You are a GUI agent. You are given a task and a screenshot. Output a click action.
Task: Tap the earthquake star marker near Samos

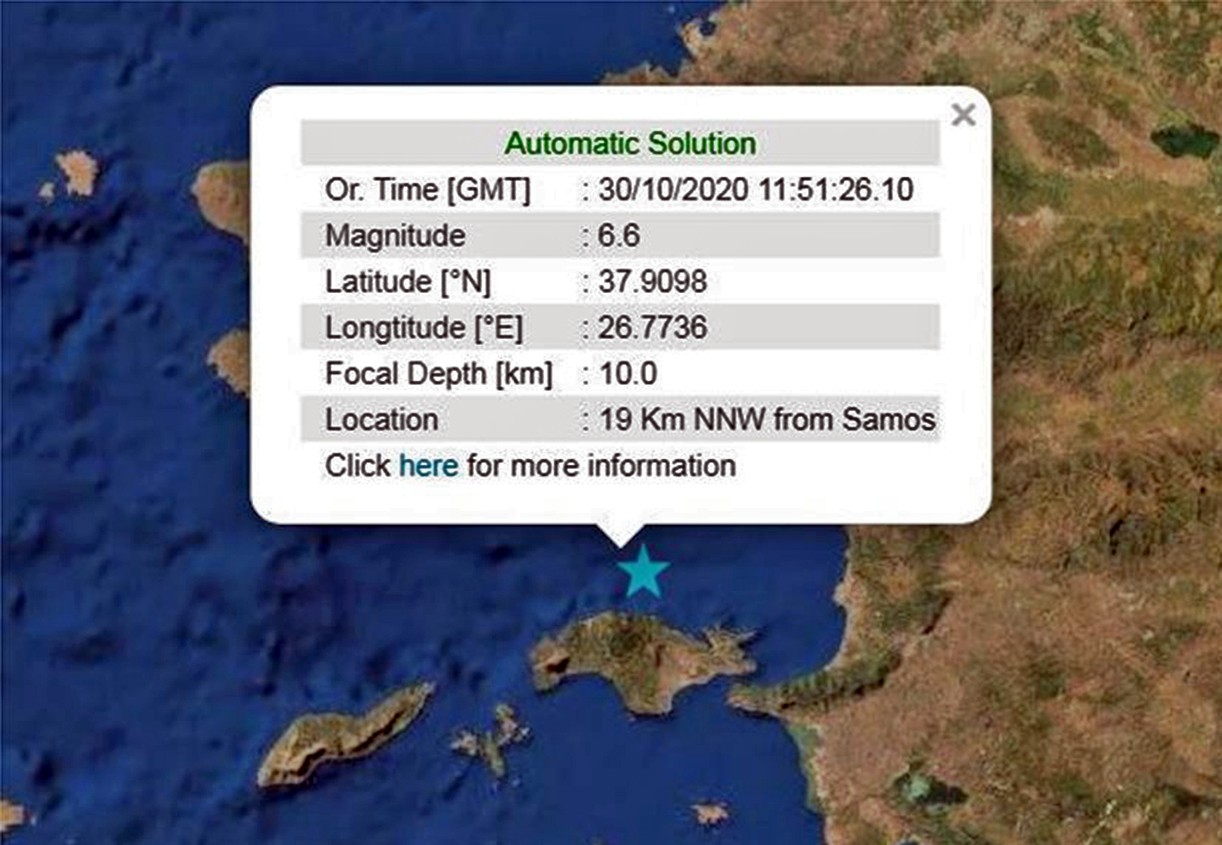642,573
